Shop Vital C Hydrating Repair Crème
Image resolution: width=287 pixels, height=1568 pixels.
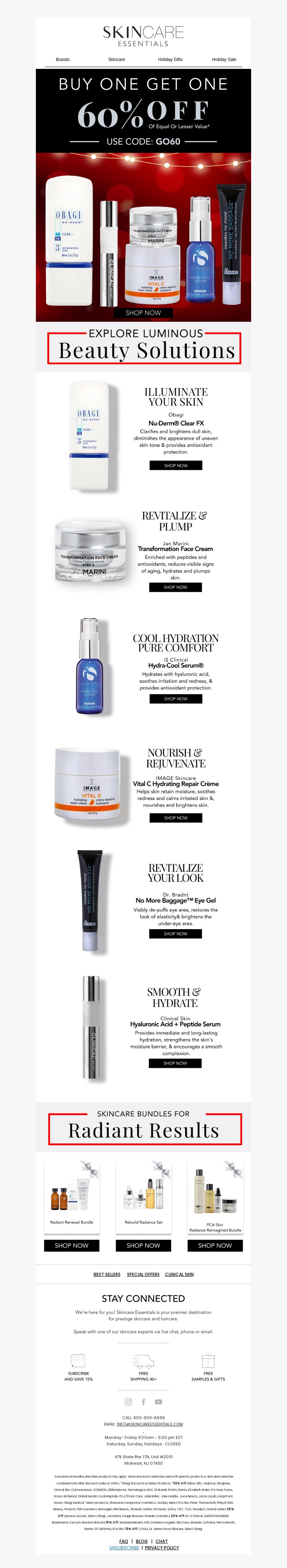pos(175,818)
